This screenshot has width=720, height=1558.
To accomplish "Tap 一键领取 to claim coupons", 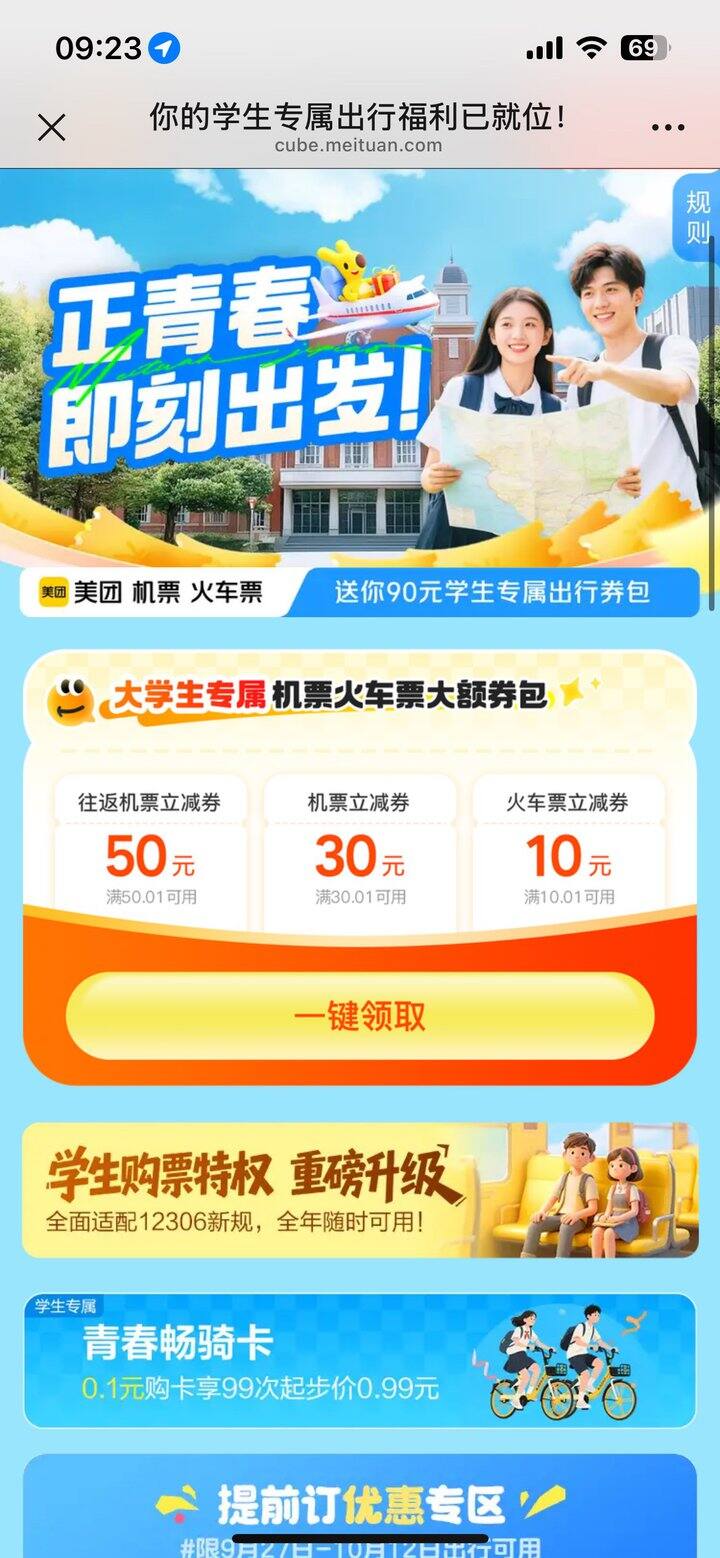I will [x=360, y=1016].
